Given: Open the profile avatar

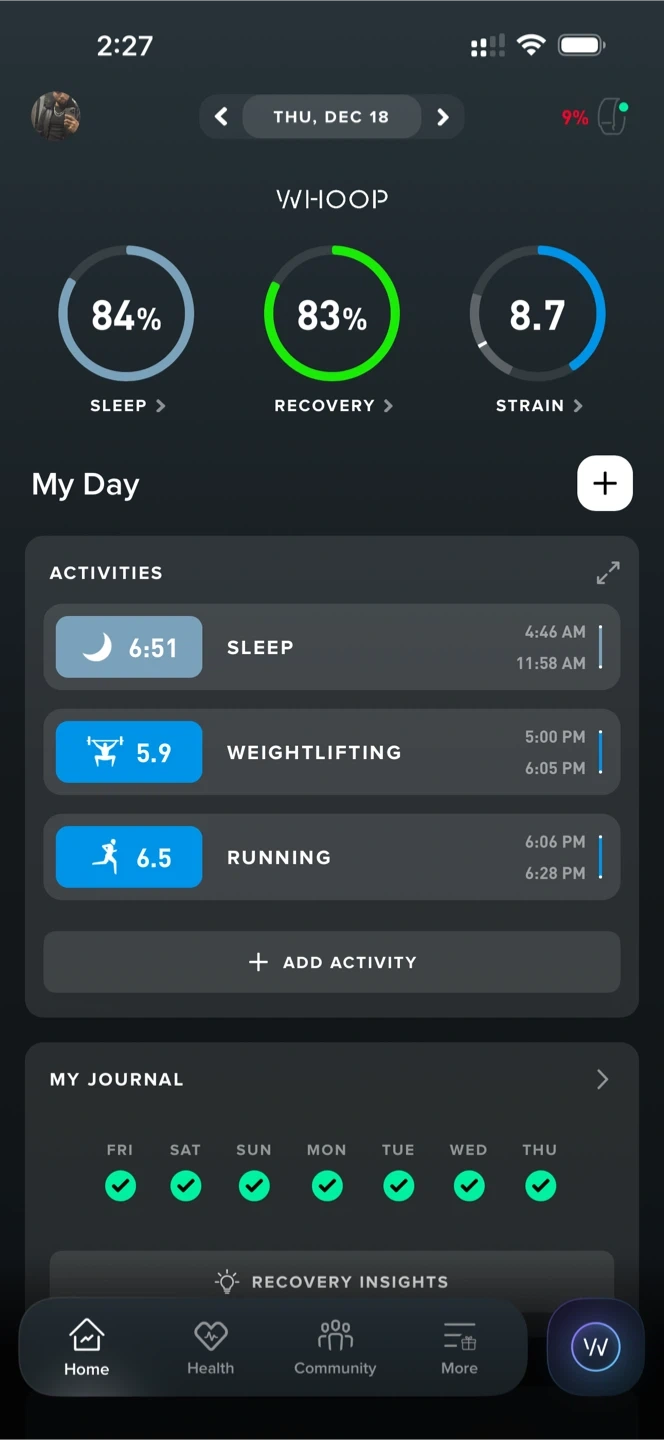Looking at the screenshot, I should (56, 117).
